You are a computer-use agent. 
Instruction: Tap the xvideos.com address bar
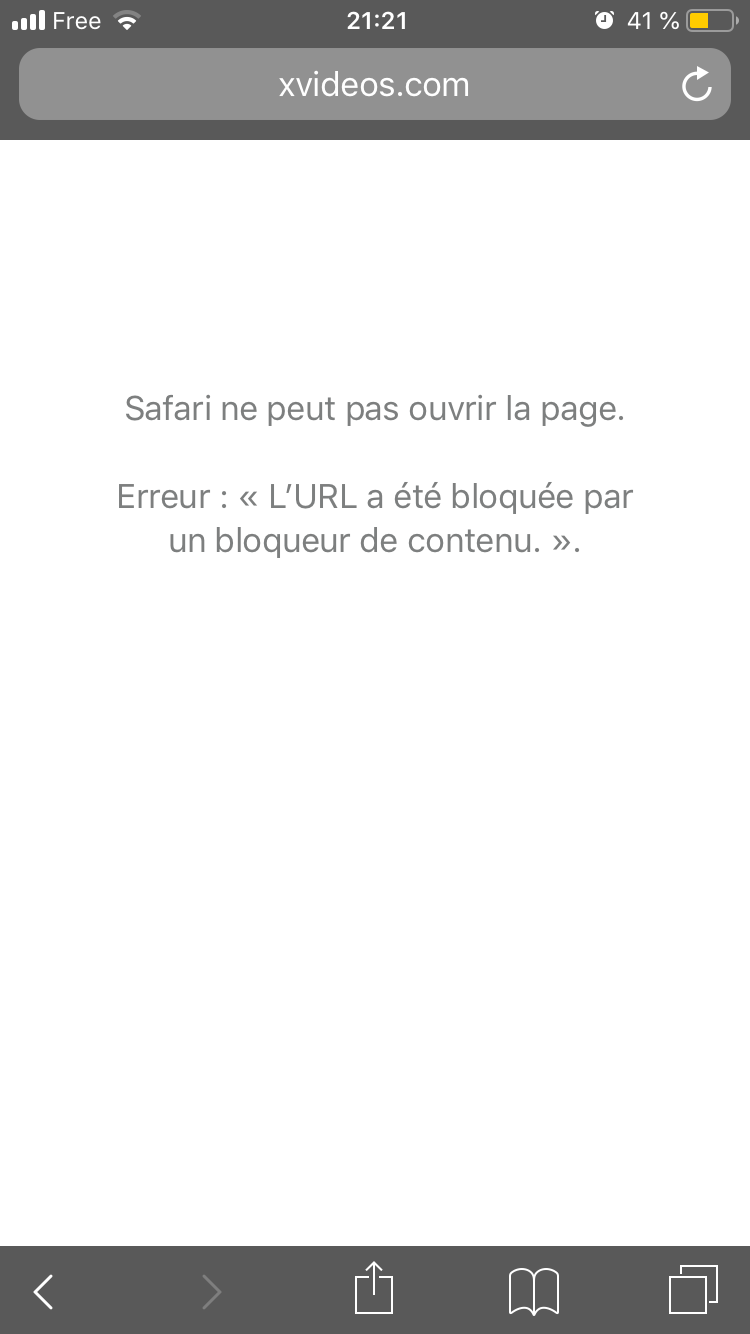tap(374, 84)
